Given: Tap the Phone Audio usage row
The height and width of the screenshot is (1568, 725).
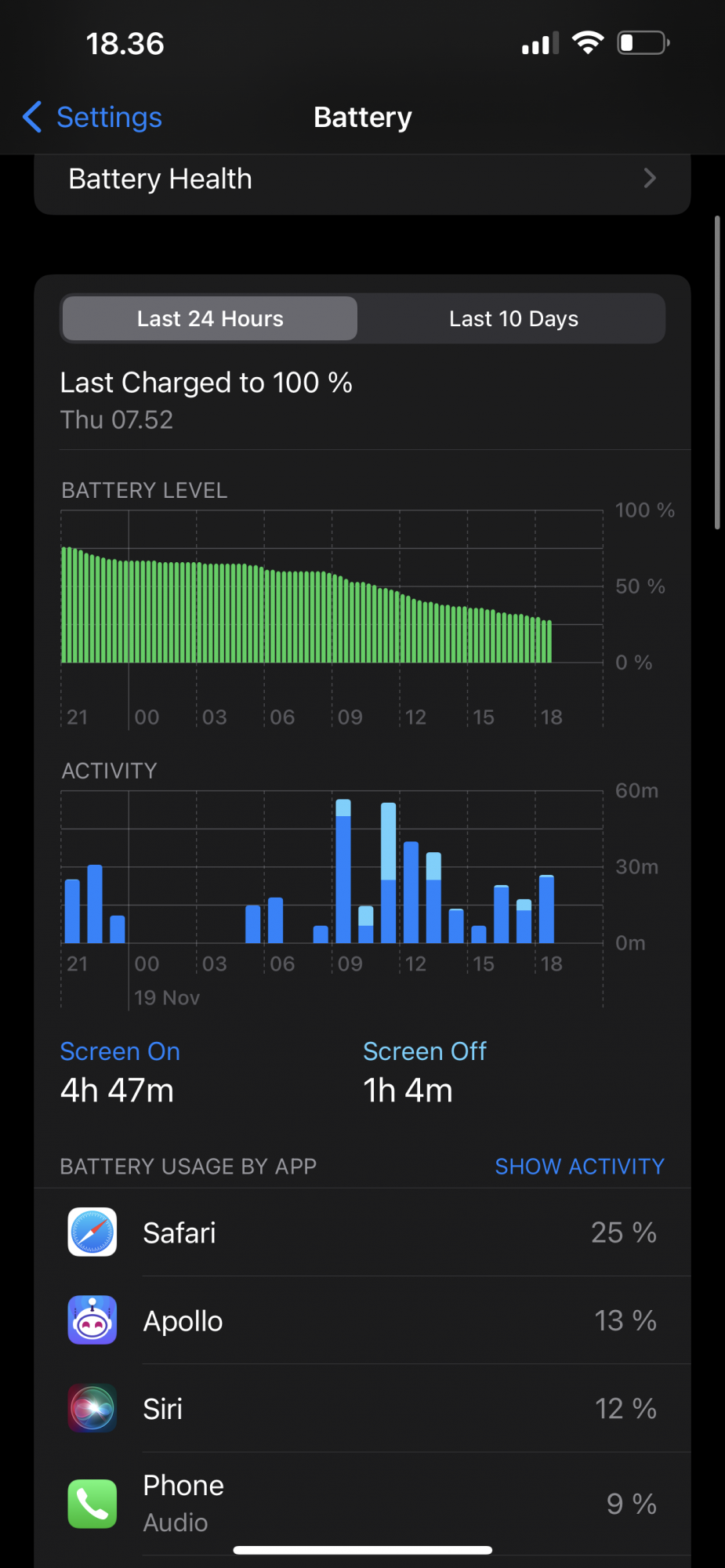Looking at the screenshot, I should [x=362, y=1504].
